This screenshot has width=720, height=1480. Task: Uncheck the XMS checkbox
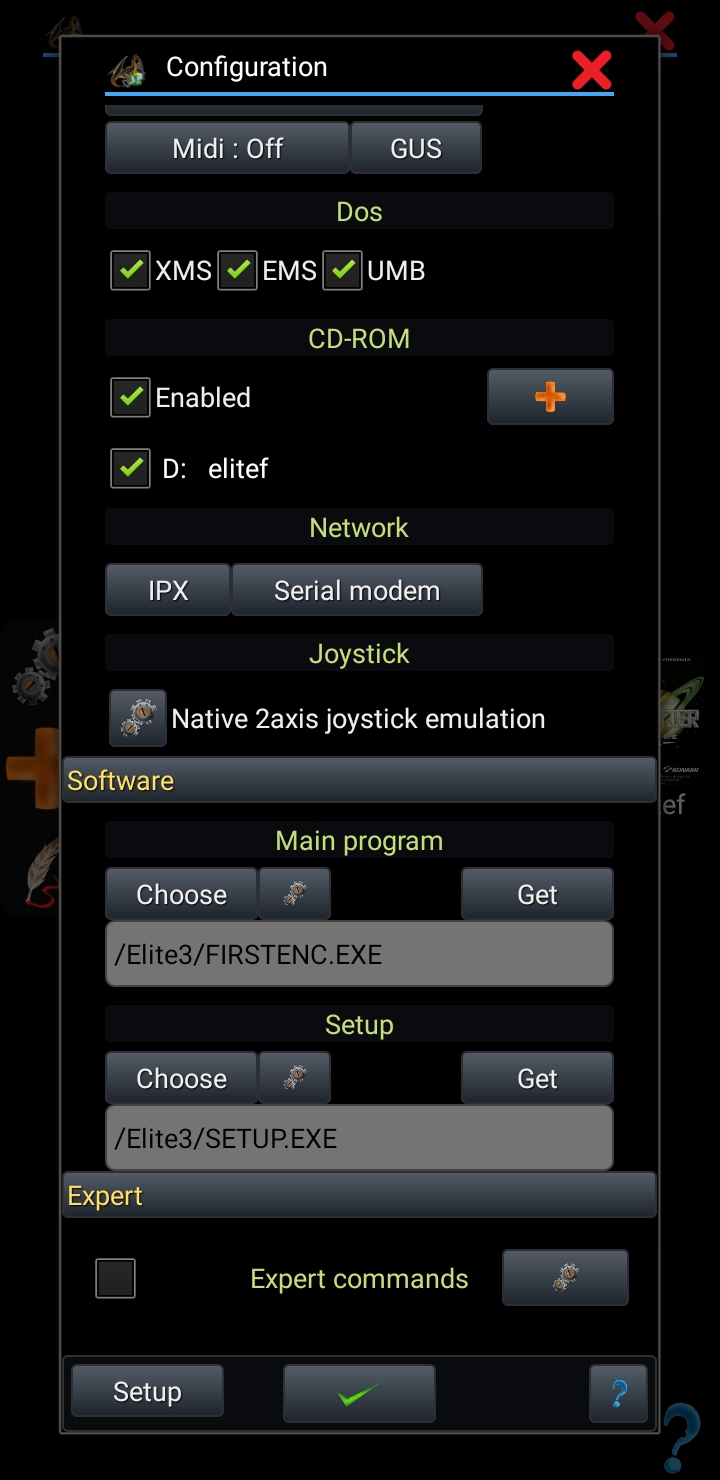pos(130,271)
